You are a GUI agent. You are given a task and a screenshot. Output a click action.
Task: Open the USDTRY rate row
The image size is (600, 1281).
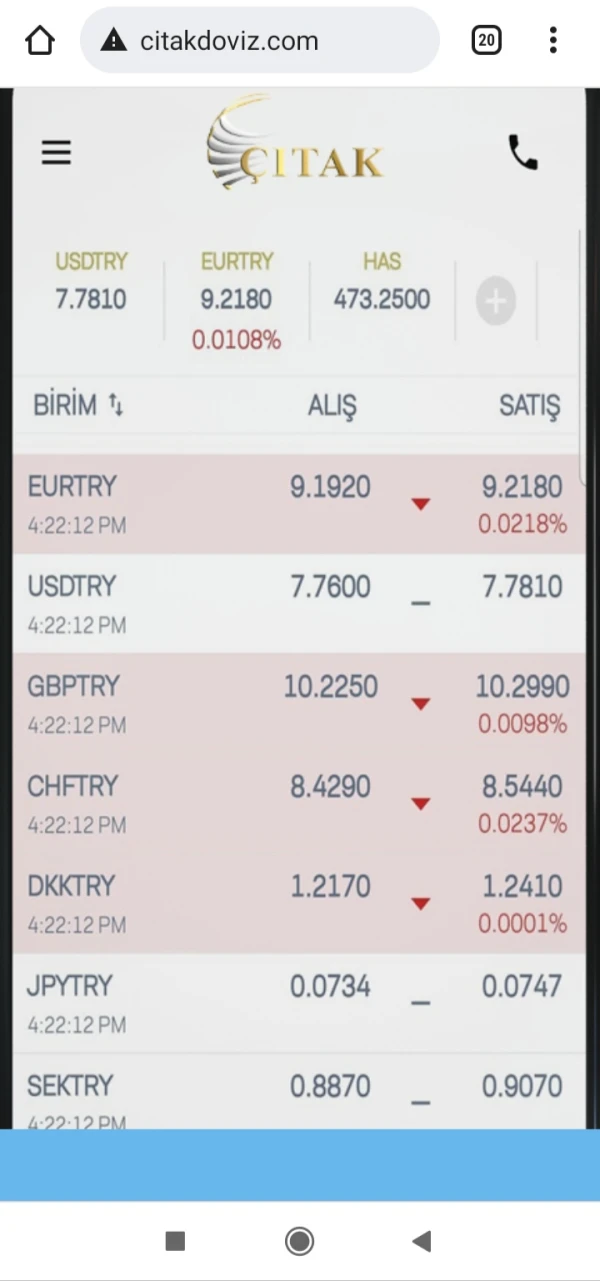[298, 604]
